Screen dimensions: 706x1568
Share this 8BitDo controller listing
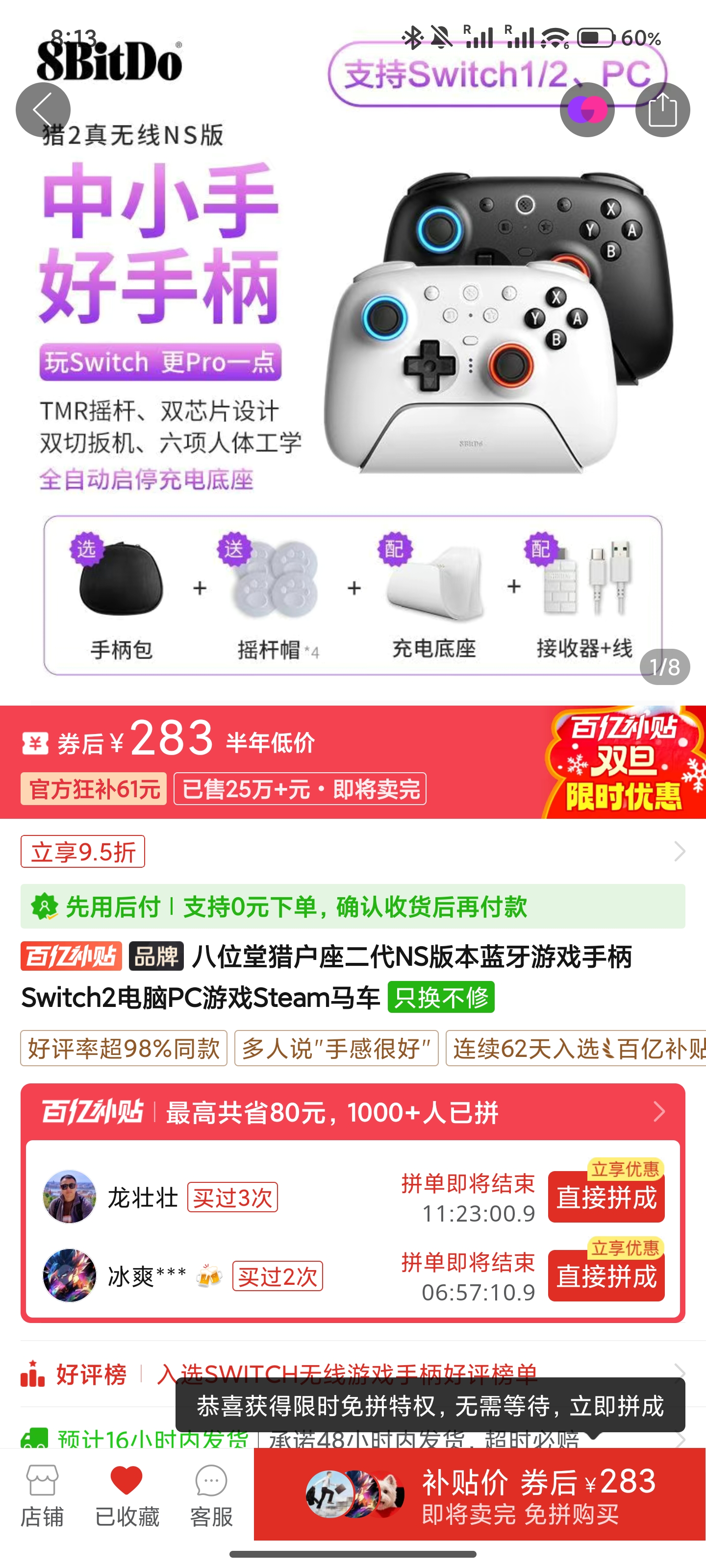point(662,110)
